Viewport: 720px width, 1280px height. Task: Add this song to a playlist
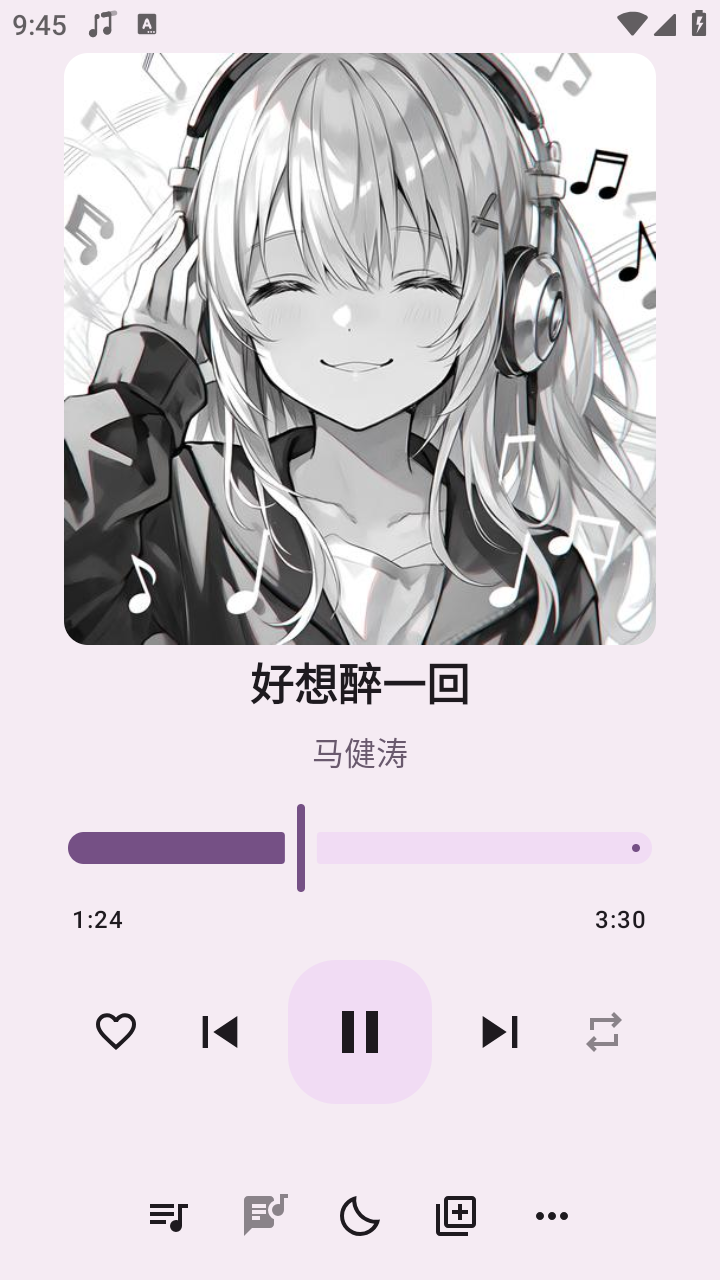(456, 1216)
